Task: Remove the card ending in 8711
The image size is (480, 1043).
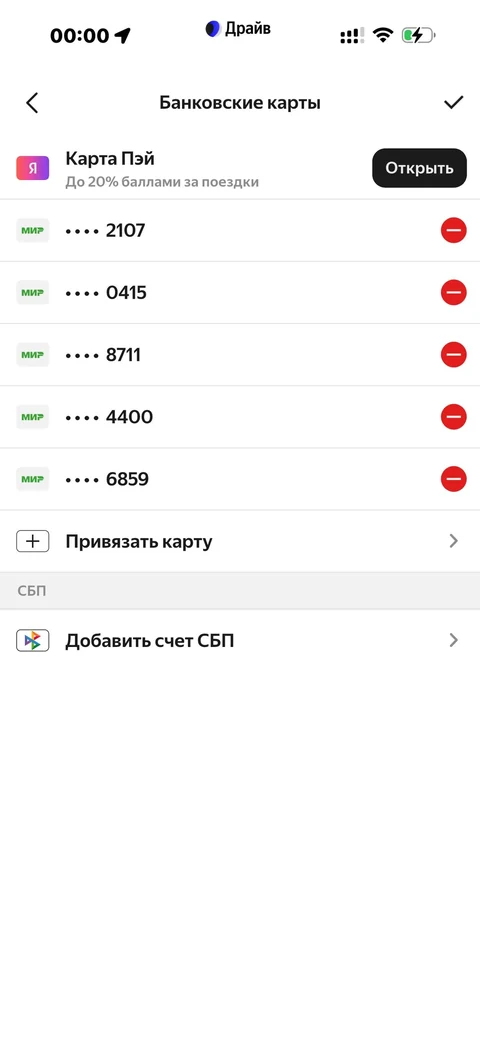Action: click(453, 355)
